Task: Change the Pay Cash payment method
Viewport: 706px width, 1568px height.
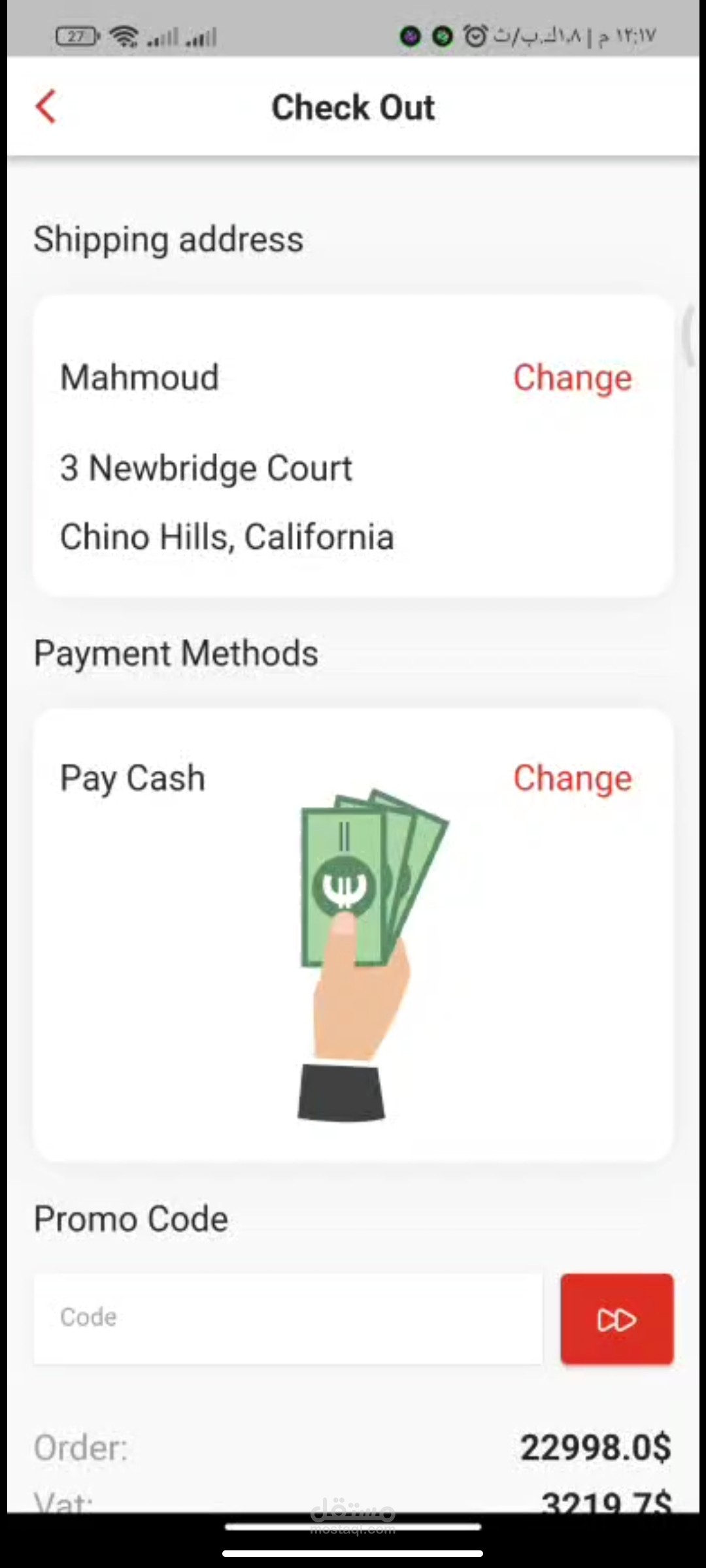Action: tap(572, 778)
